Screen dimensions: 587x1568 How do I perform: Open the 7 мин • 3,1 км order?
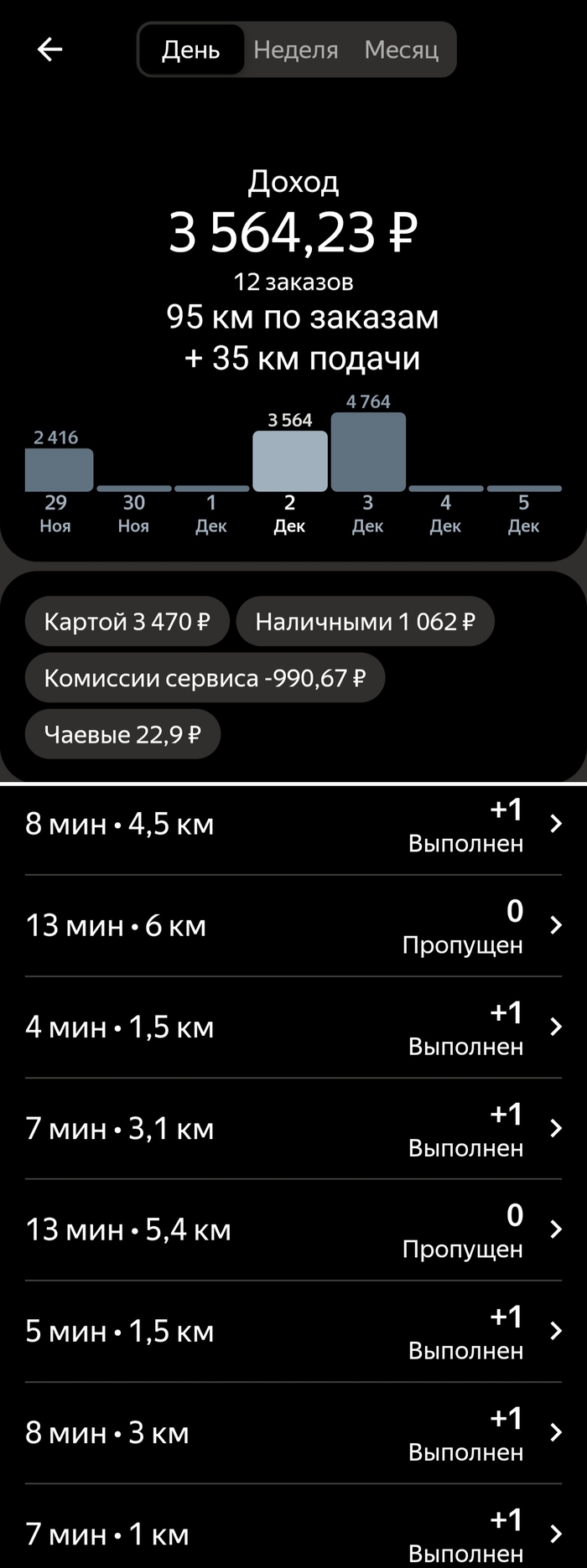point(293,1129)
